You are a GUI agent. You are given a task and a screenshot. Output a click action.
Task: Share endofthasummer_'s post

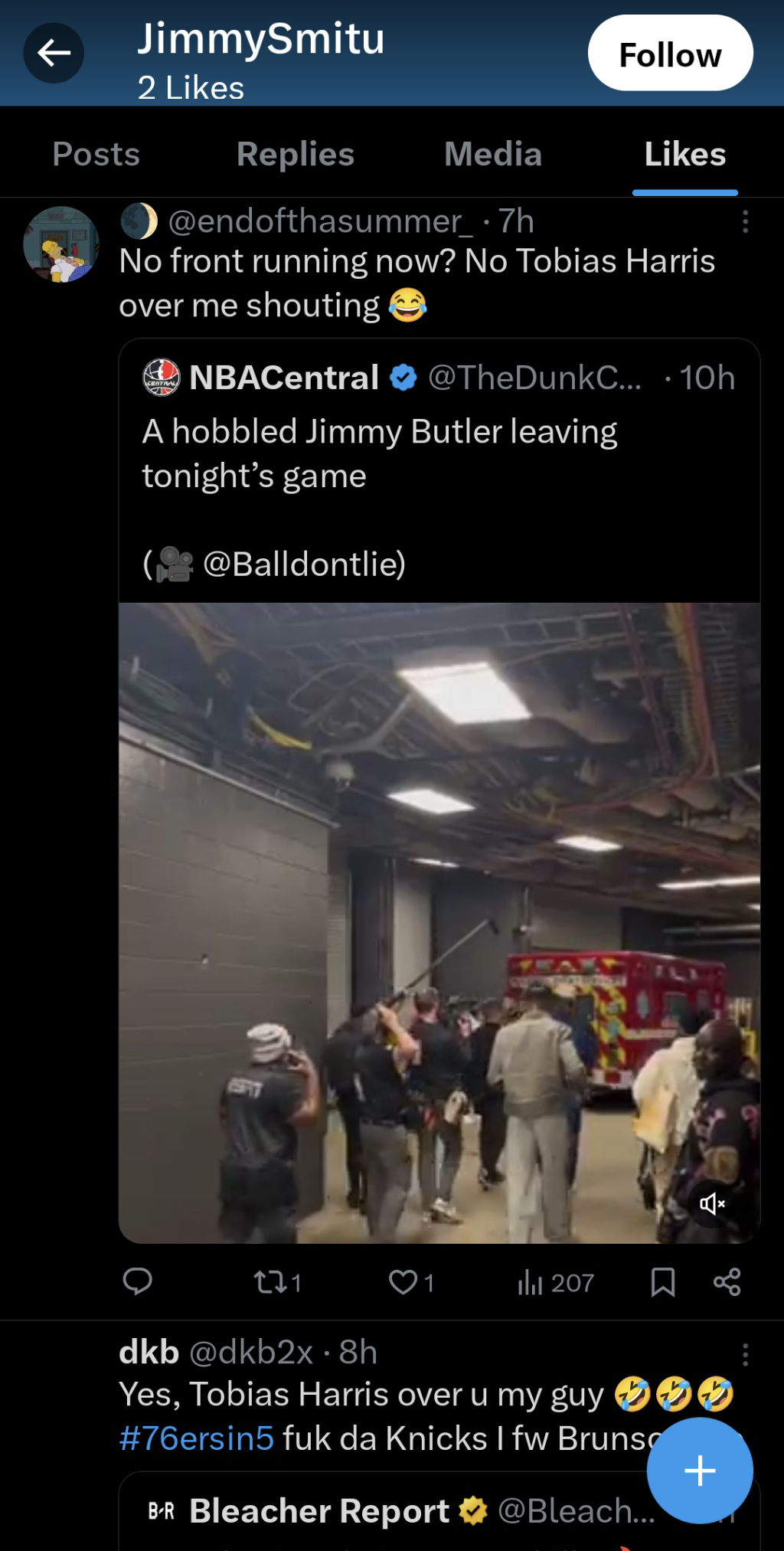[727, 1282]
